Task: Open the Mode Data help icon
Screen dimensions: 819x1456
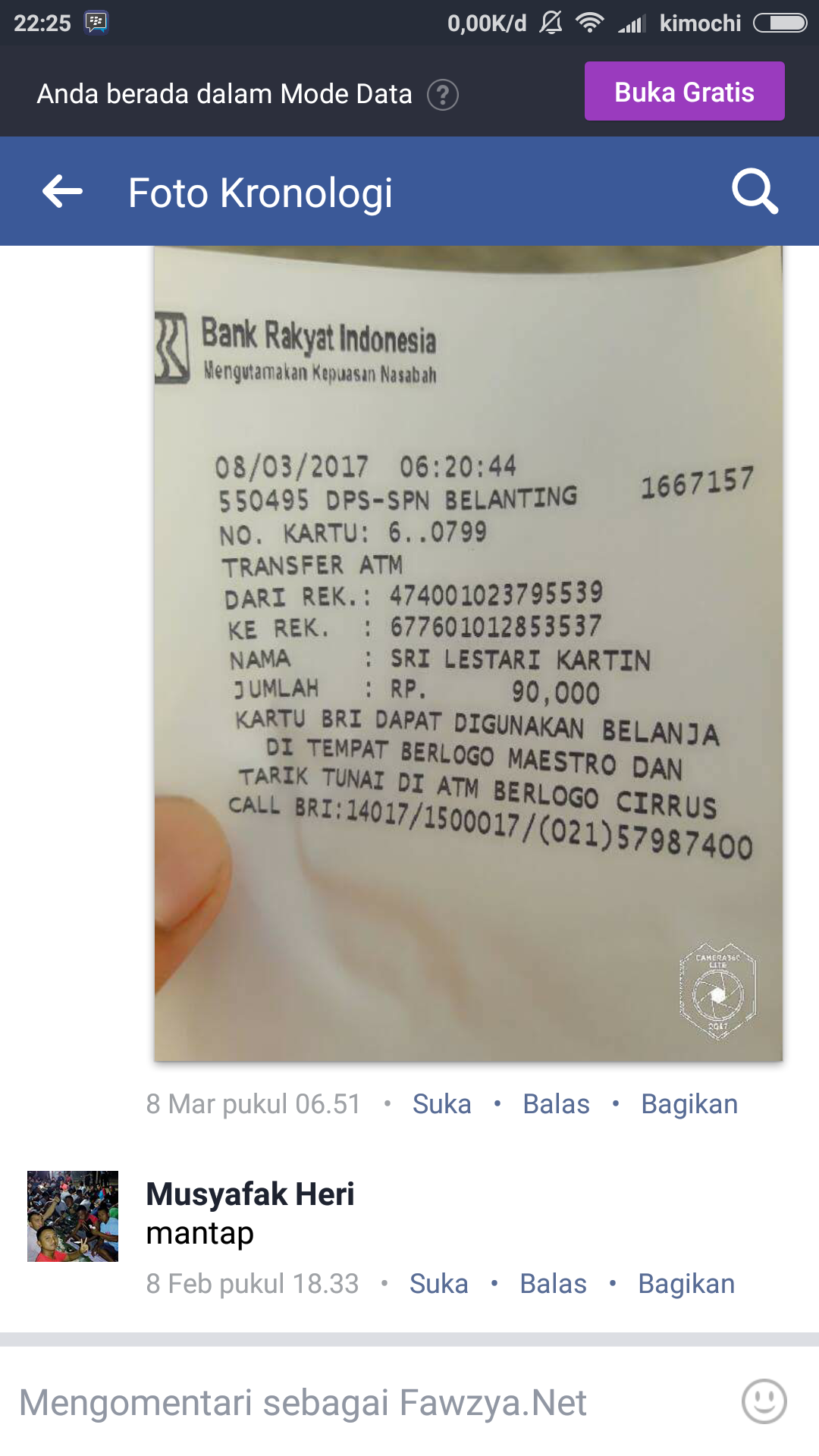Action: point(443,95)
